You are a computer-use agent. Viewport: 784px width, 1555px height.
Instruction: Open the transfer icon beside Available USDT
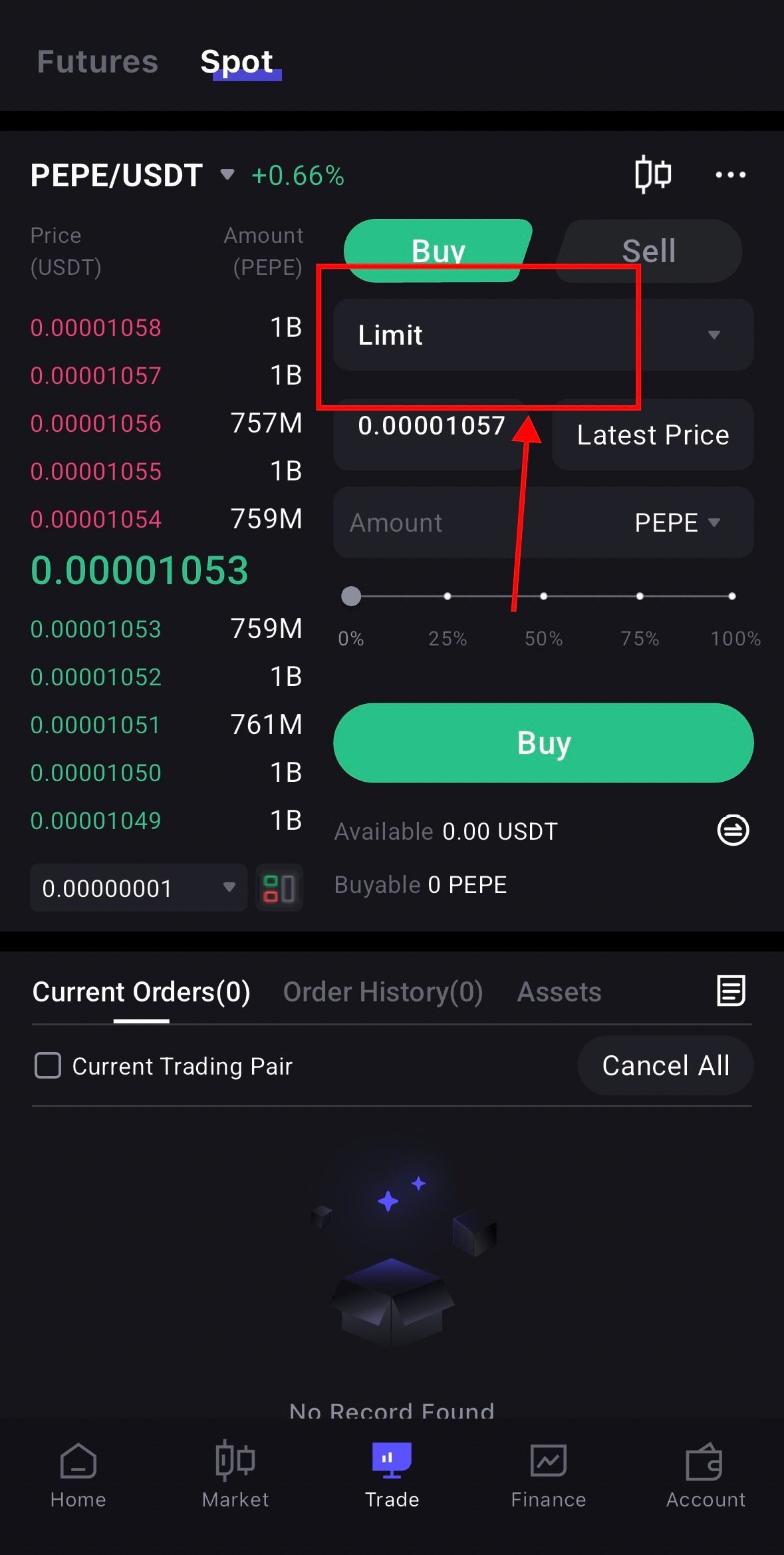click(x=733, y=830)
